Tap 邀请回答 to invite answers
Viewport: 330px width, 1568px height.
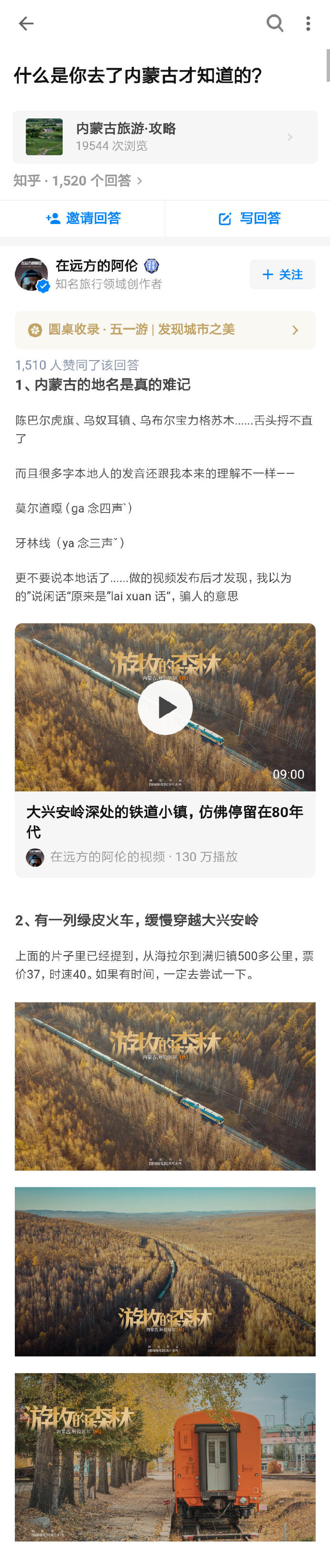click(x=83, y=219)
